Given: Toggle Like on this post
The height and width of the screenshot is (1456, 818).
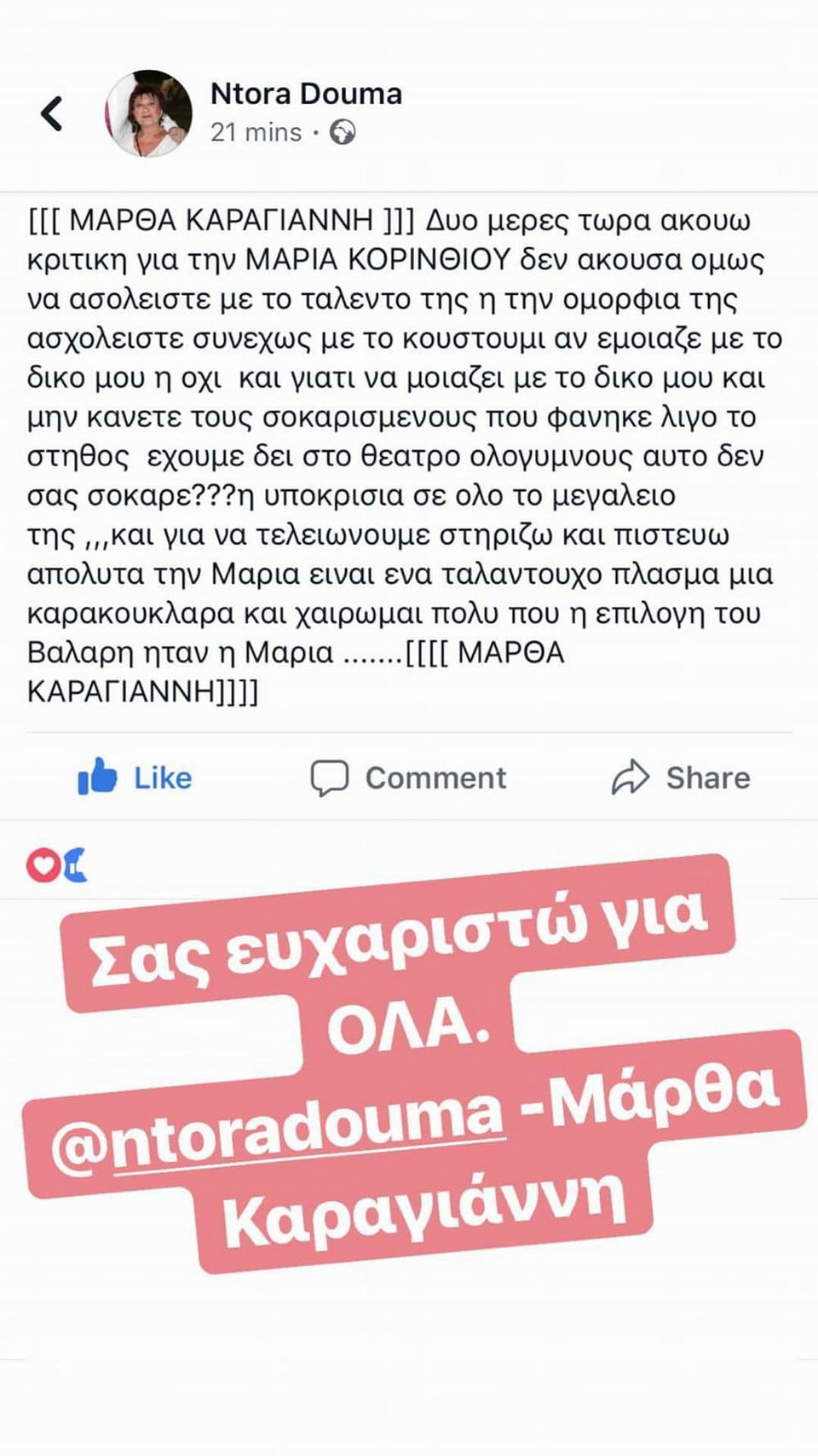Looking at the screenshot, I should tap(136, 777).
